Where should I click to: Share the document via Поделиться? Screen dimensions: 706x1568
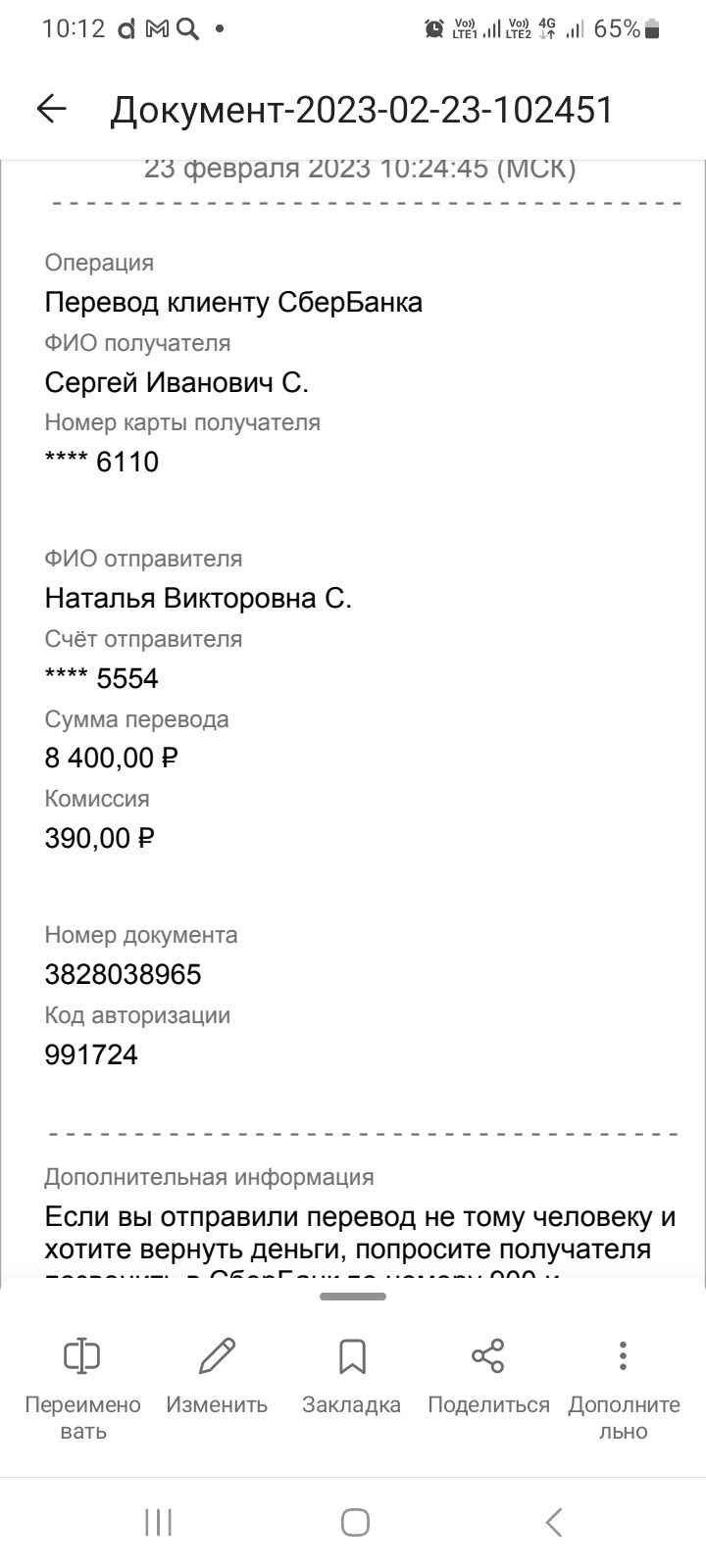pos(488,1376)
